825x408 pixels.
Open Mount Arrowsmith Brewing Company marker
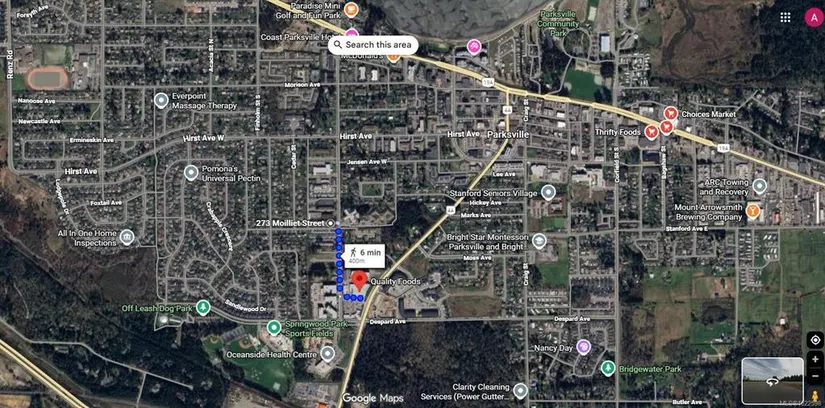752,210
